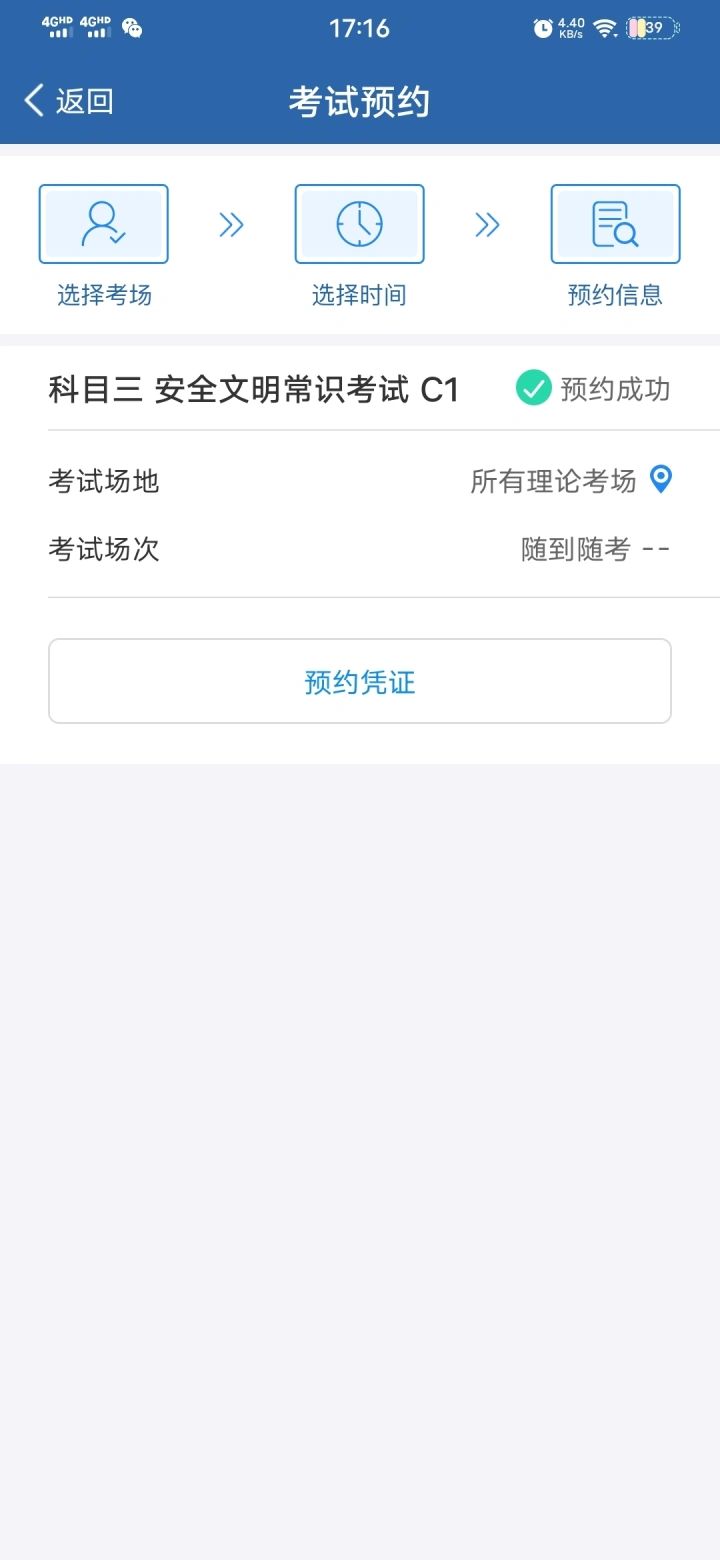Tap the location pin next to 所有理论考场
720x1560 pixels.
click(x=661, y=479)
